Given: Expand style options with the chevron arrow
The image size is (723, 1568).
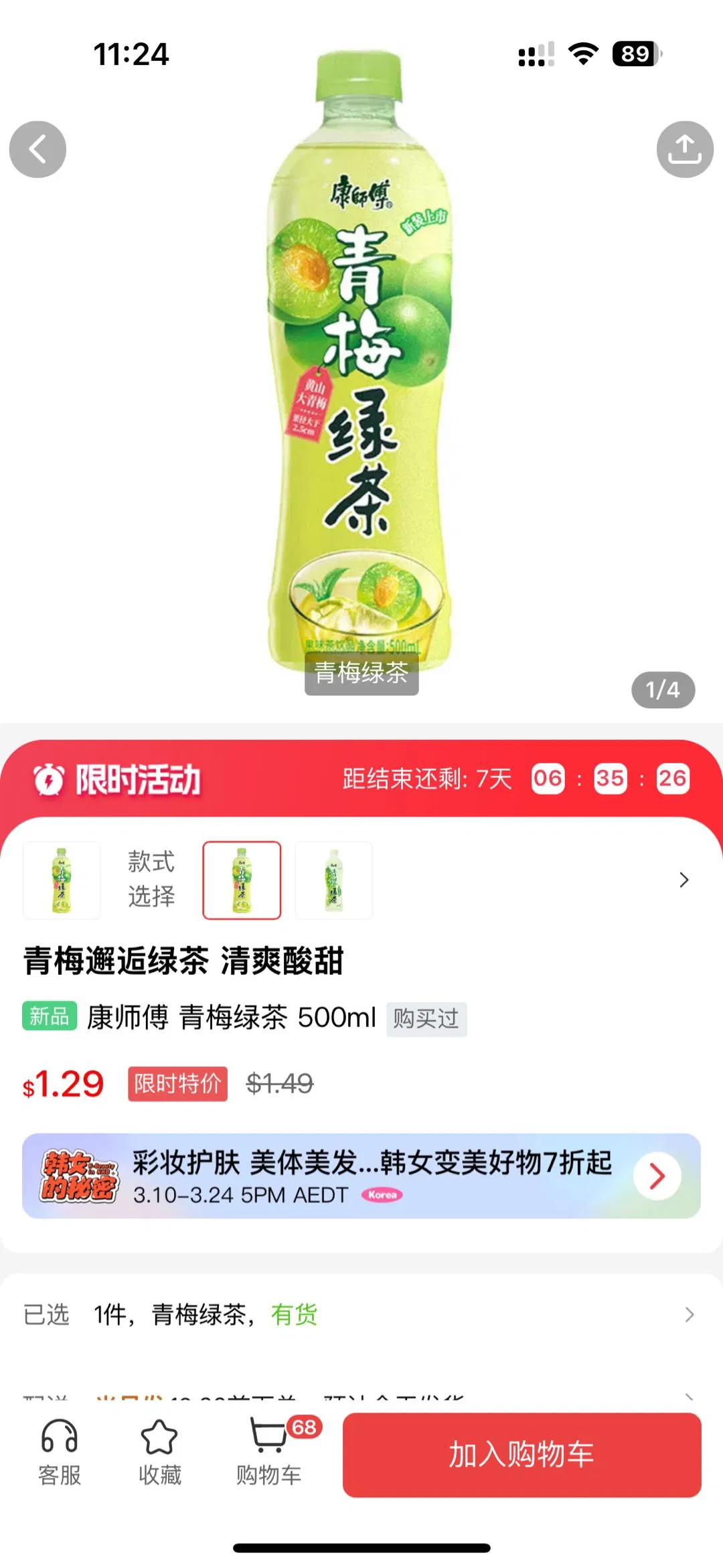Looking at the screenshot, I should (684, 880).
